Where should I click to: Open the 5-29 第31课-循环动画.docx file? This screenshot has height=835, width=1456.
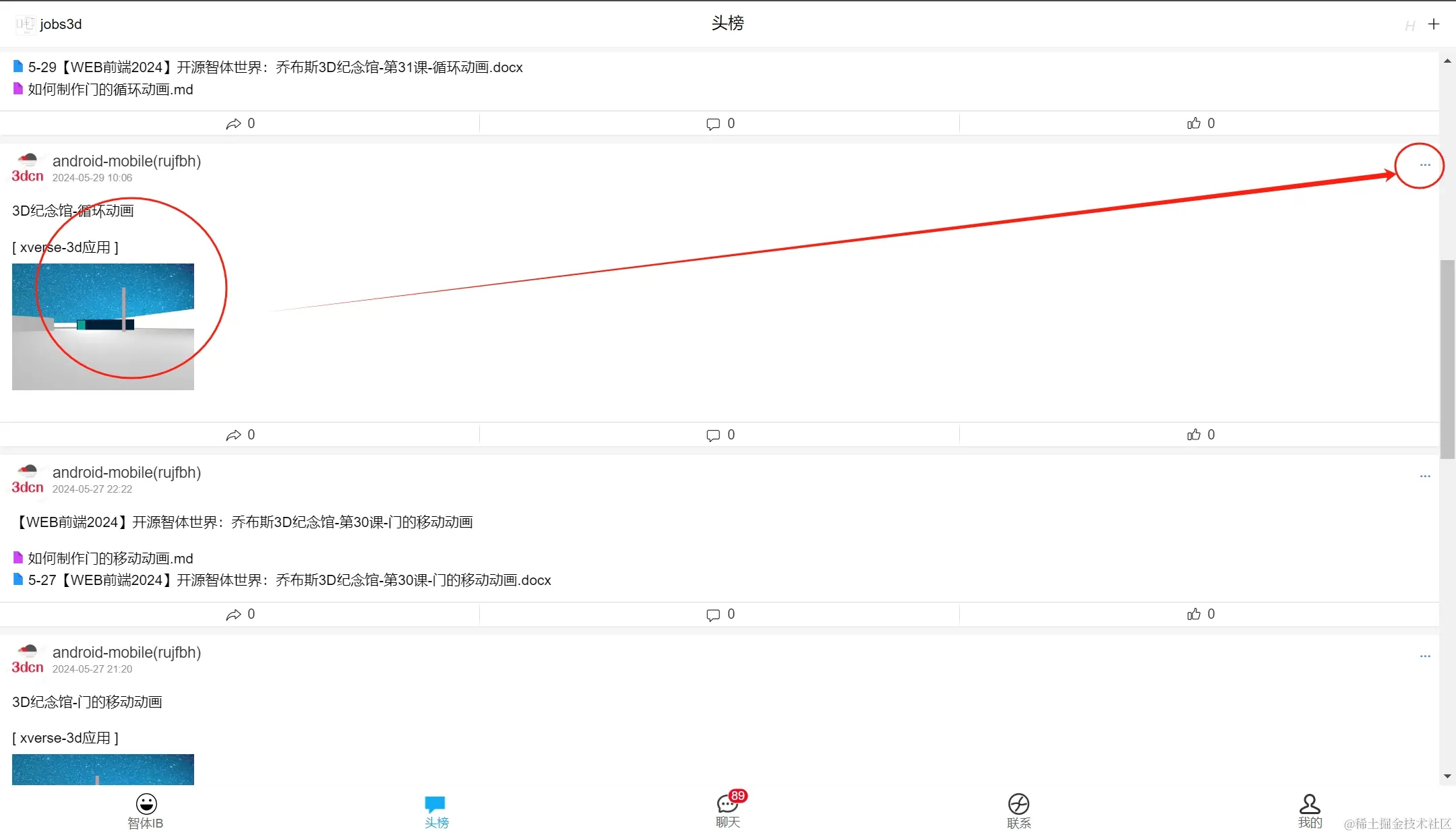tap(275, 67)
